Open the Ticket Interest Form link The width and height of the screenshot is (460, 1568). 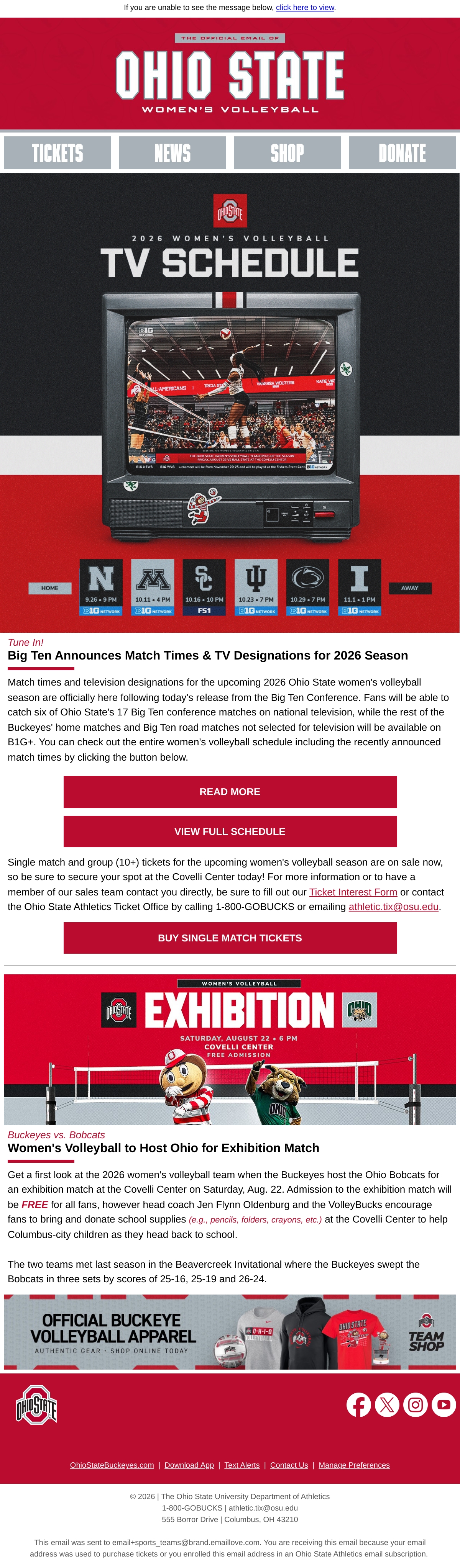pos(353,892)
